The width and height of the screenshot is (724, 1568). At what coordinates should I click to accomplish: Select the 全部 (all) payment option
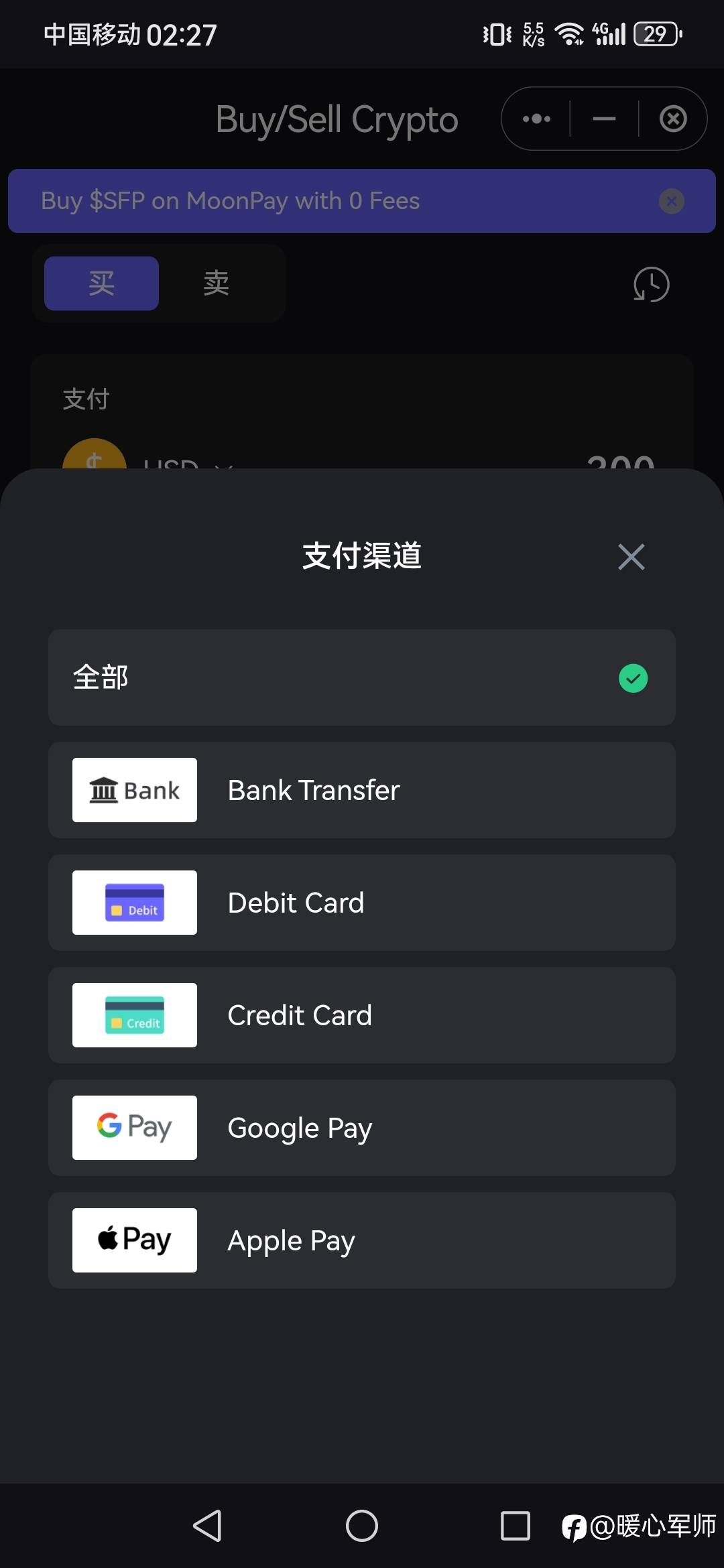click(x=362, y=677)
